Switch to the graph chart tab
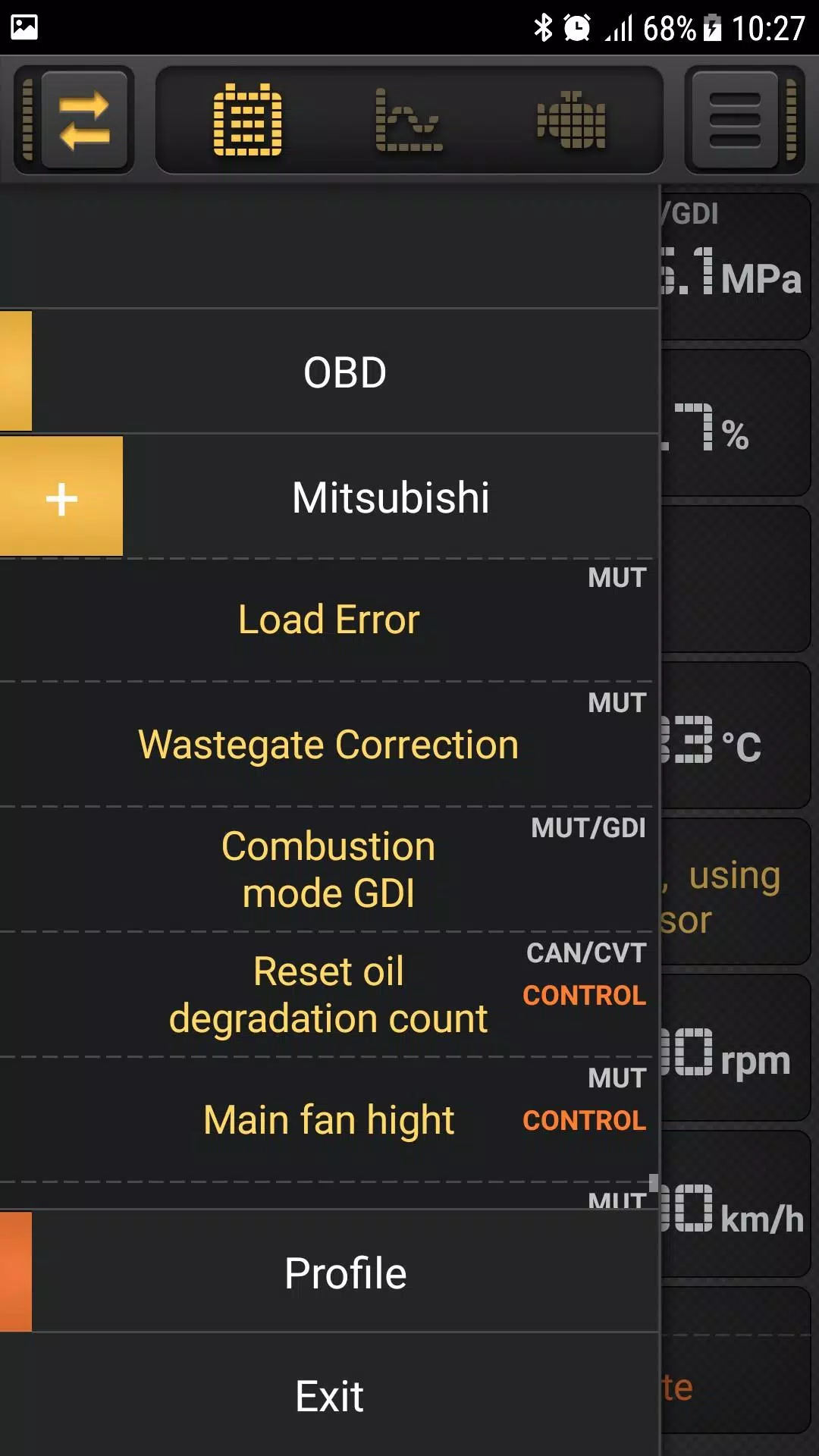 pyautogui.click(x=409, y=120)
